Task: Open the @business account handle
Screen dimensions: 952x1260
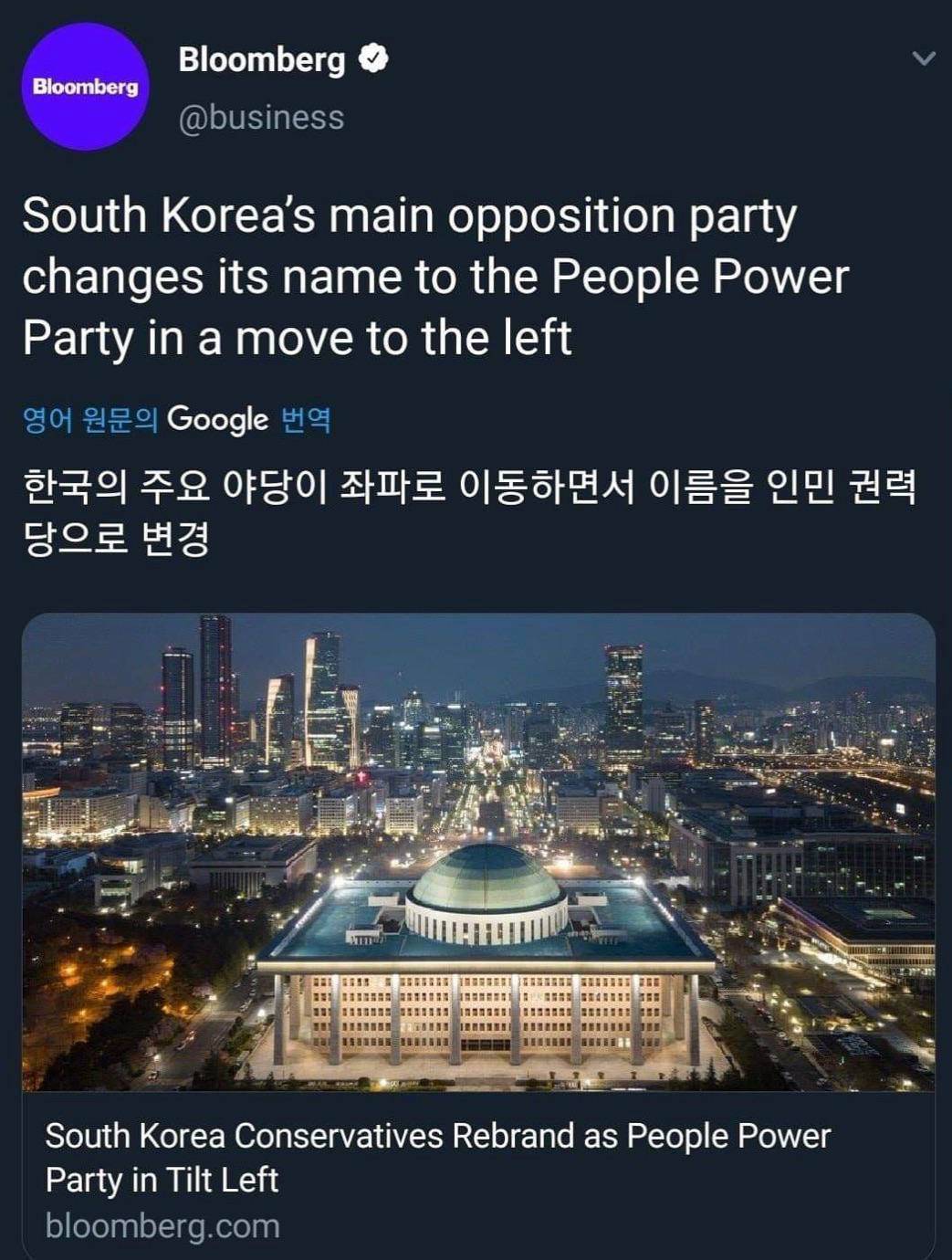Action: click(x=261, y=118)
